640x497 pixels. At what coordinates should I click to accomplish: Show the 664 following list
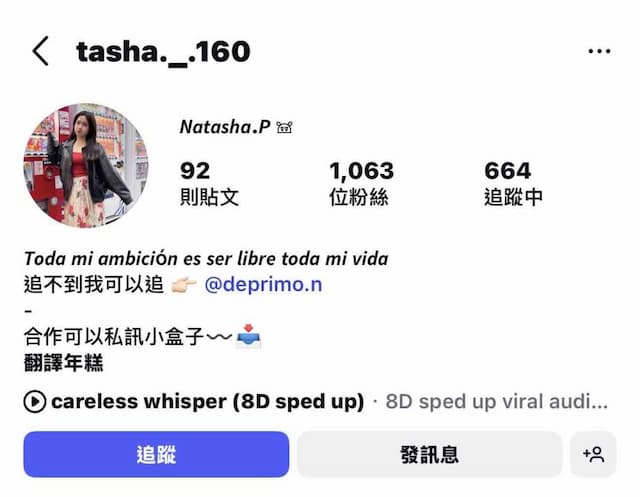tap(512, 182)
